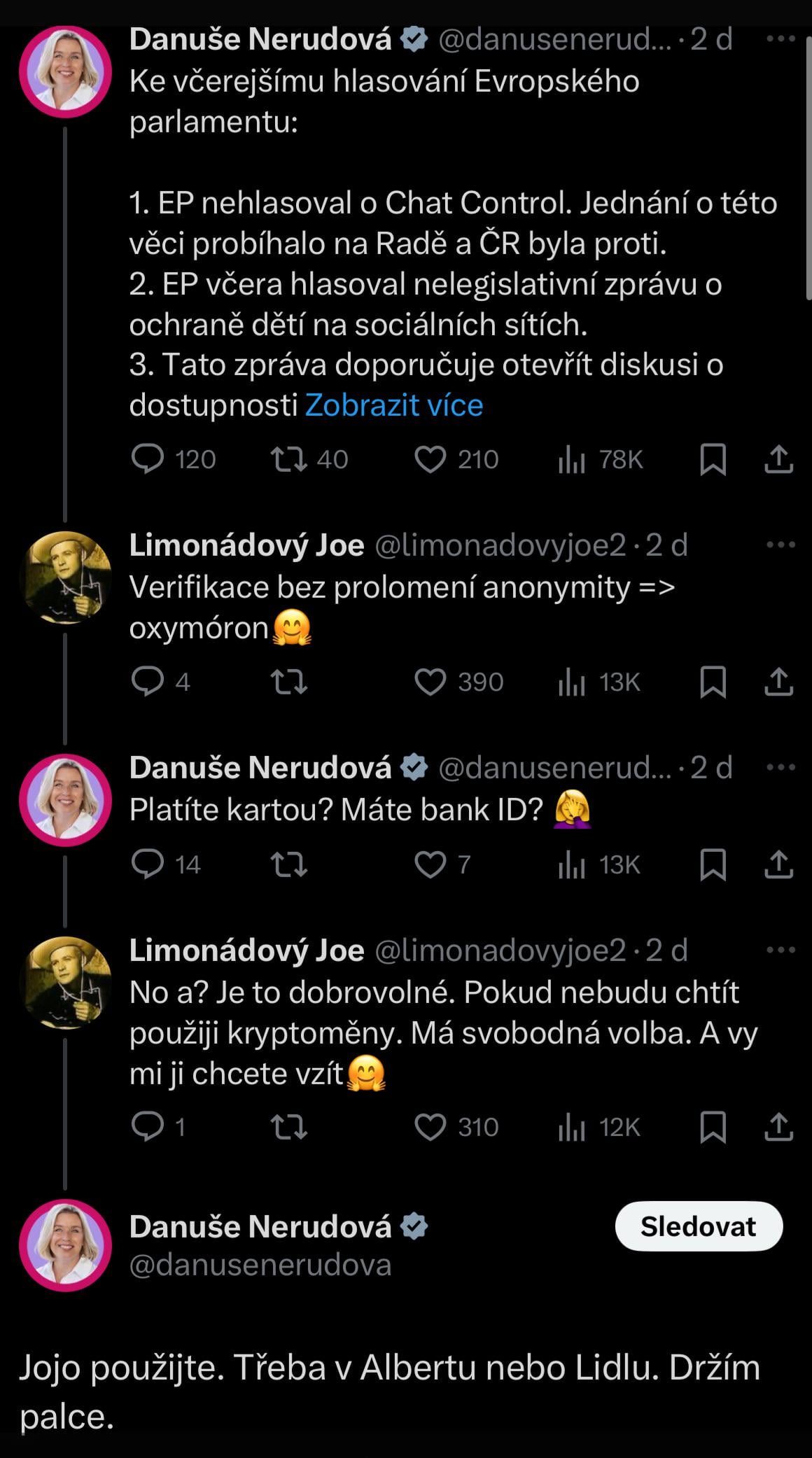812x1458 pixels.
Task: Share the post with 78K views
Action: 778,460
